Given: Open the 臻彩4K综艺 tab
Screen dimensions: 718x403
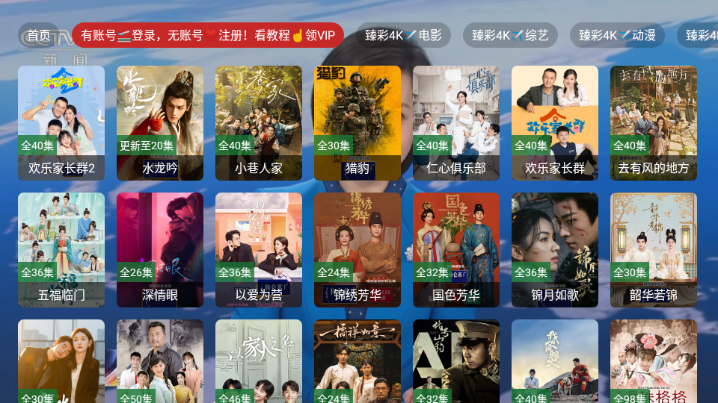Looking at the screenshot, I should click(511, 36).
